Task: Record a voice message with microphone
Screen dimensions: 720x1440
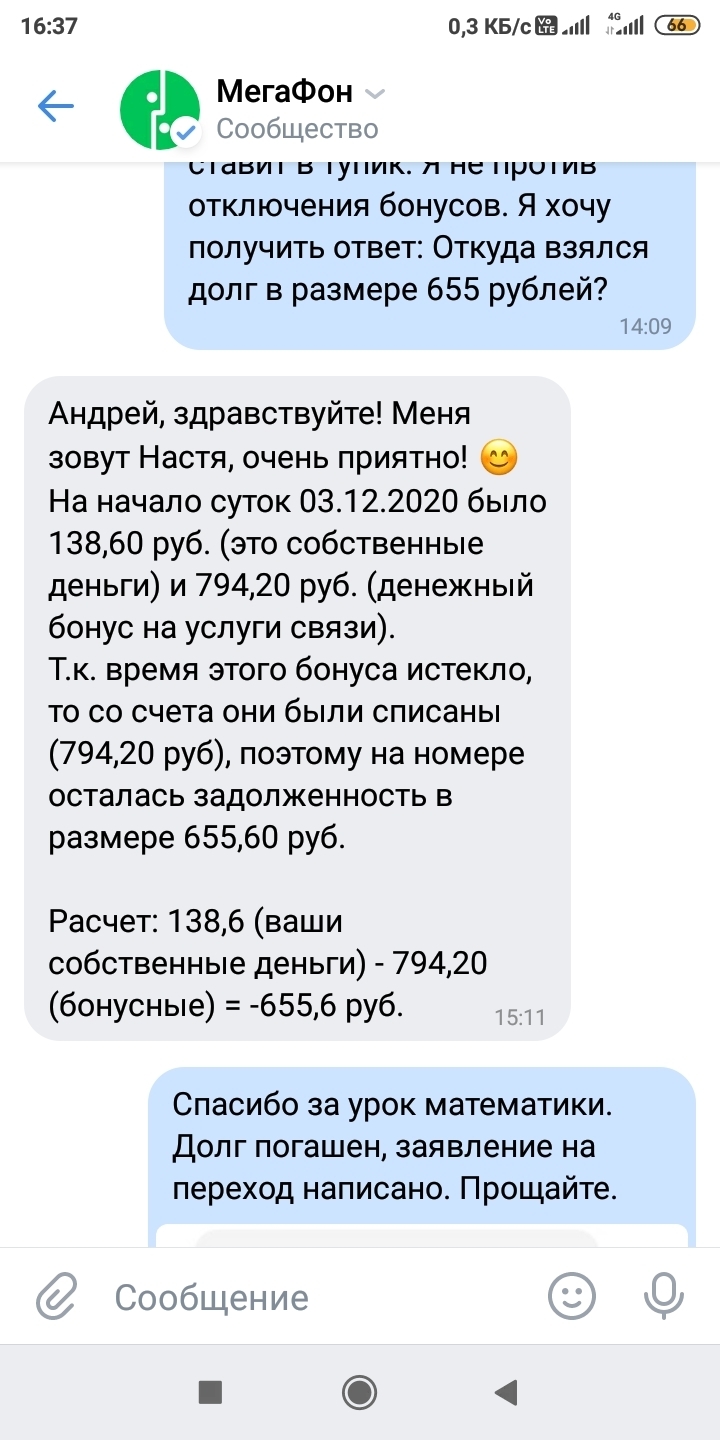Action: (662, 1296)
